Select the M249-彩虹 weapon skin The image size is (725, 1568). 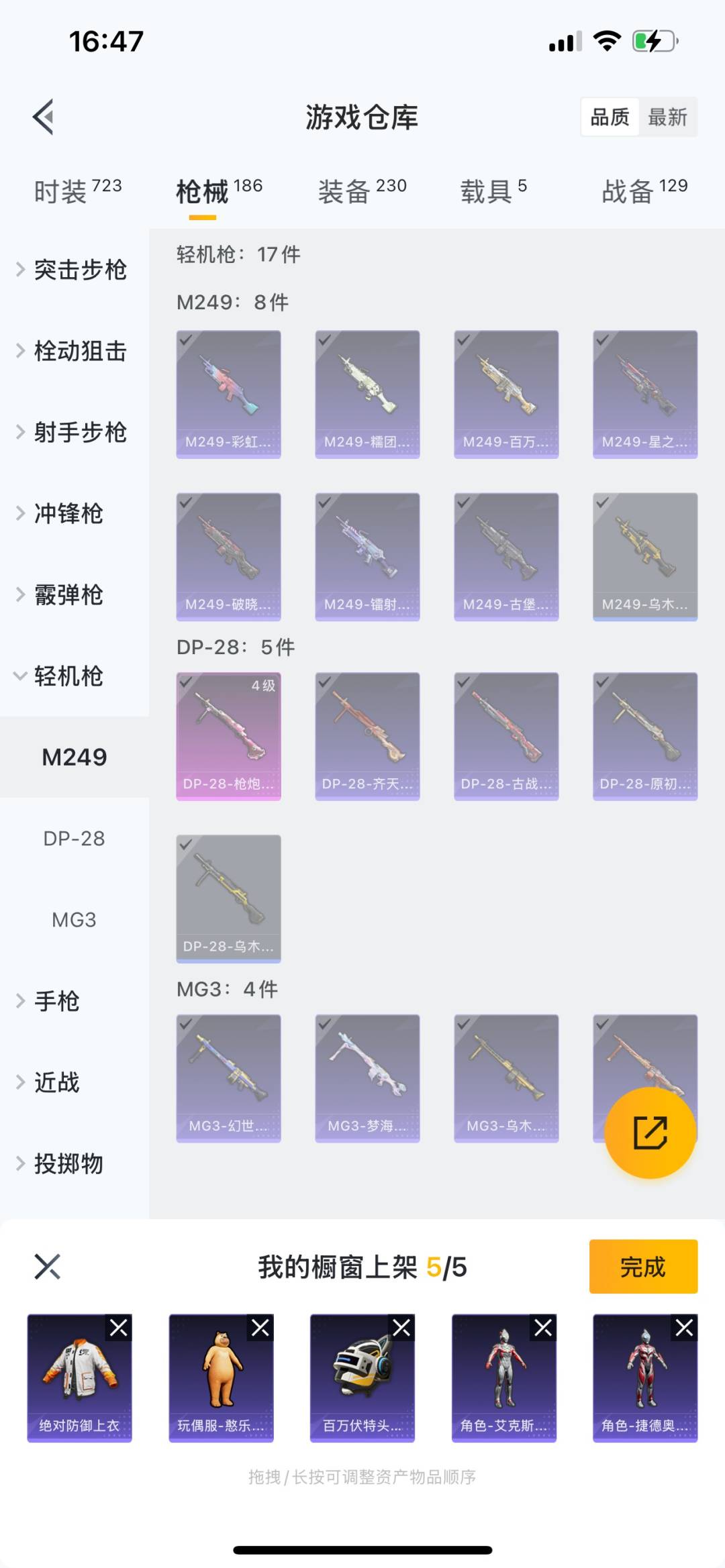228,394
